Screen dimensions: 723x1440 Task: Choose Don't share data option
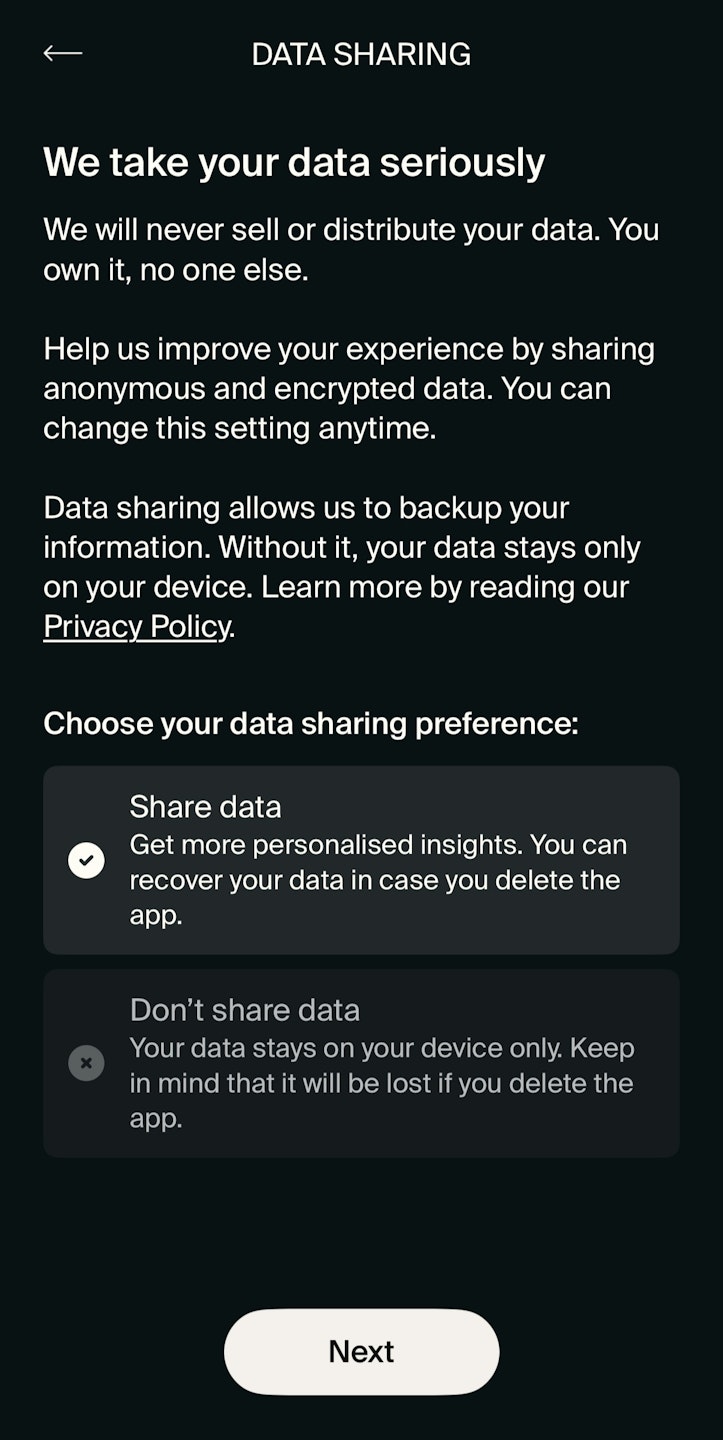(x=360, y=1063)
